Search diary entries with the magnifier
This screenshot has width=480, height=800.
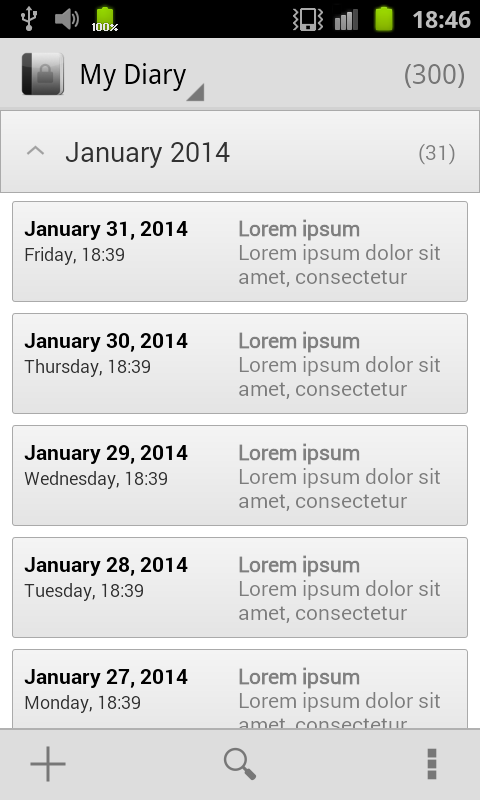click(240, 764)
